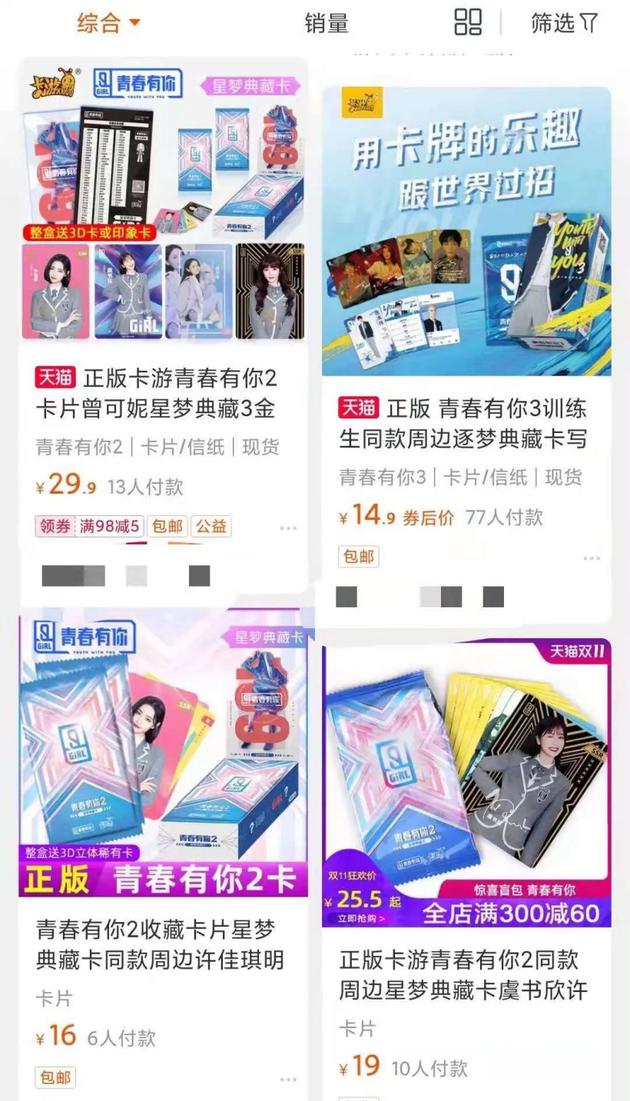
Task: Open product 星梦典藏卡虞书欣
Action: point(466,975)
